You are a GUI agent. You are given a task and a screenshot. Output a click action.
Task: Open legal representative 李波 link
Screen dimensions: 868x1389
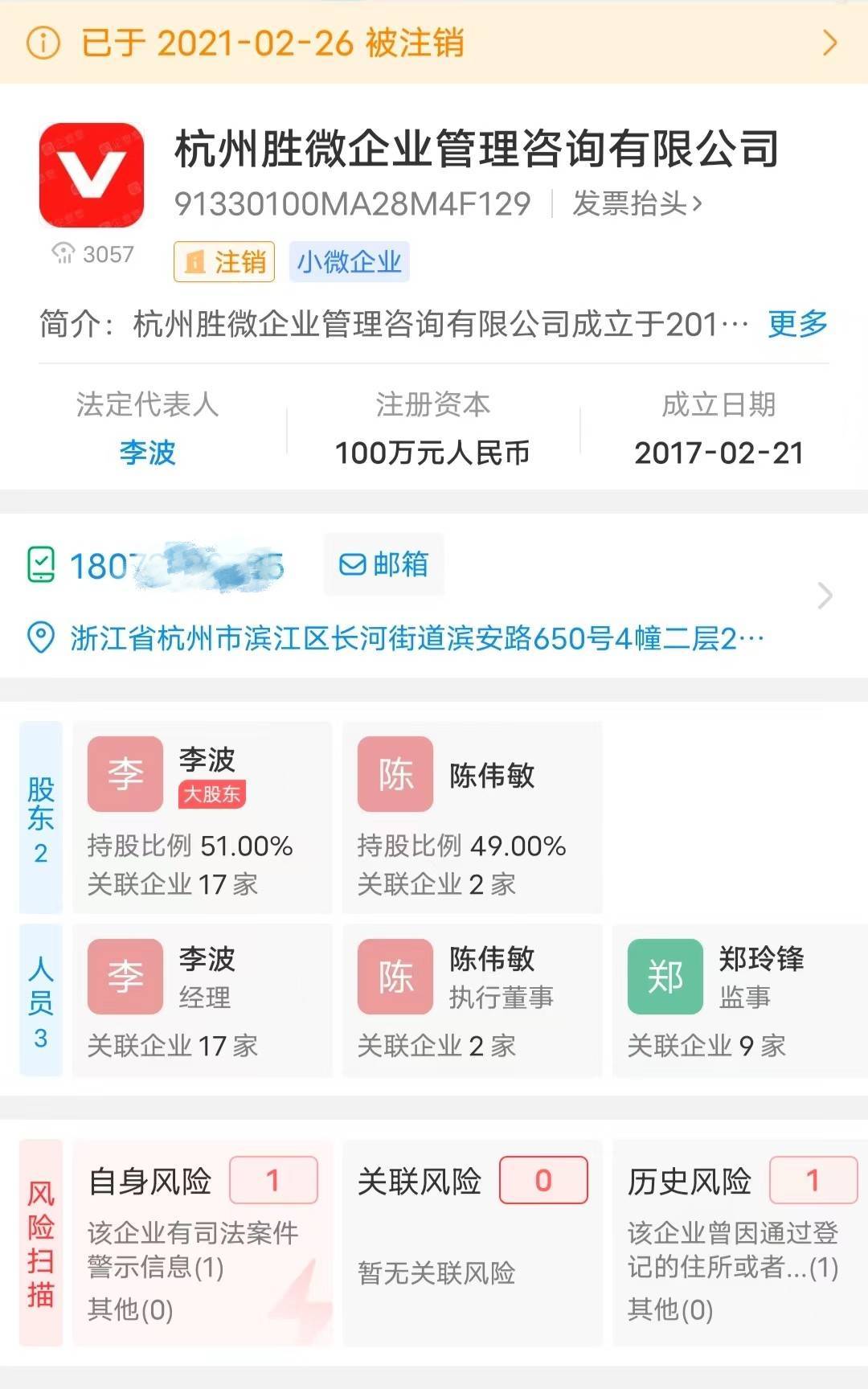(x=147, y=453)
